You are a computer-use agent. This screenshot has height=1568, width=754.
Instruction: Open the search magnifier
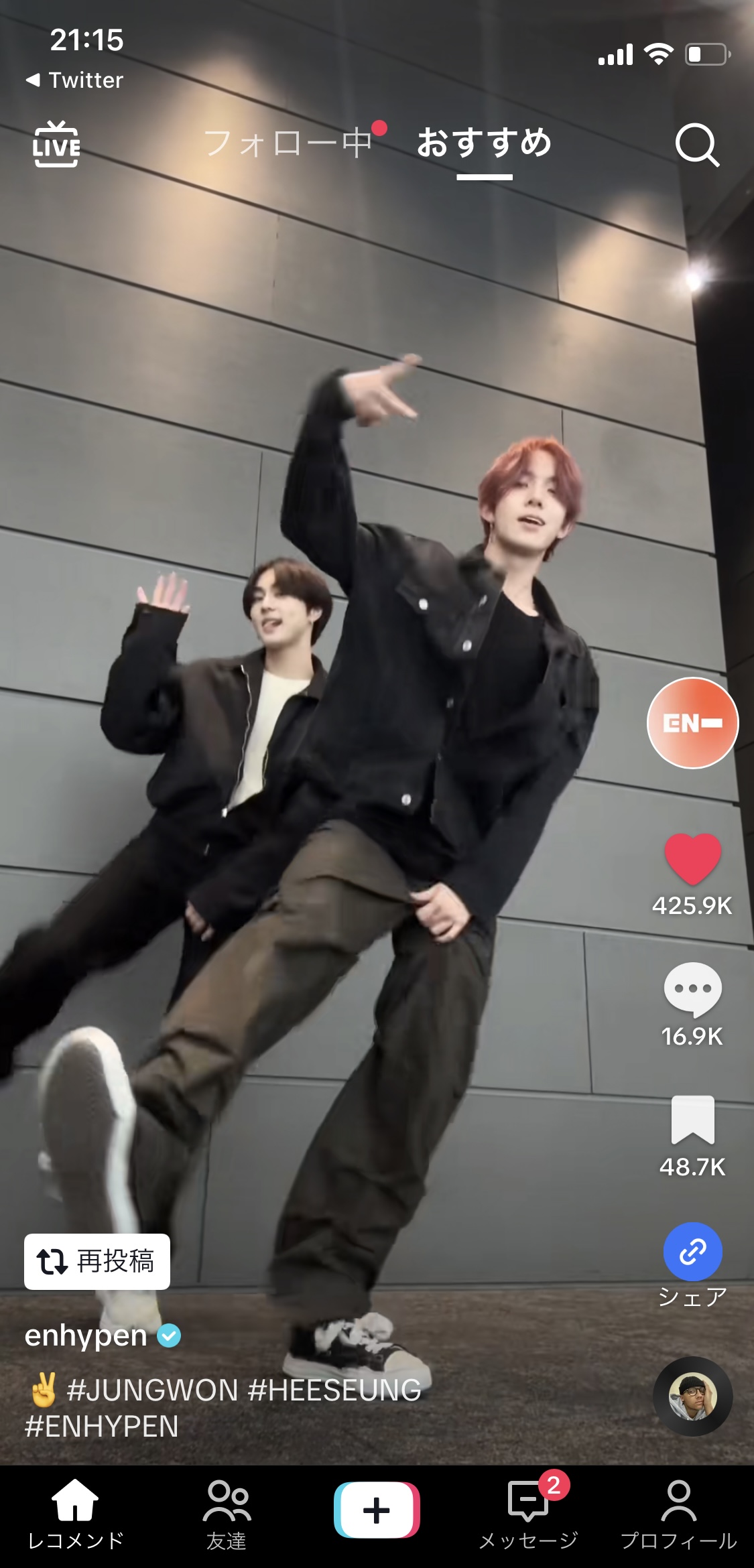coord(697,144)
